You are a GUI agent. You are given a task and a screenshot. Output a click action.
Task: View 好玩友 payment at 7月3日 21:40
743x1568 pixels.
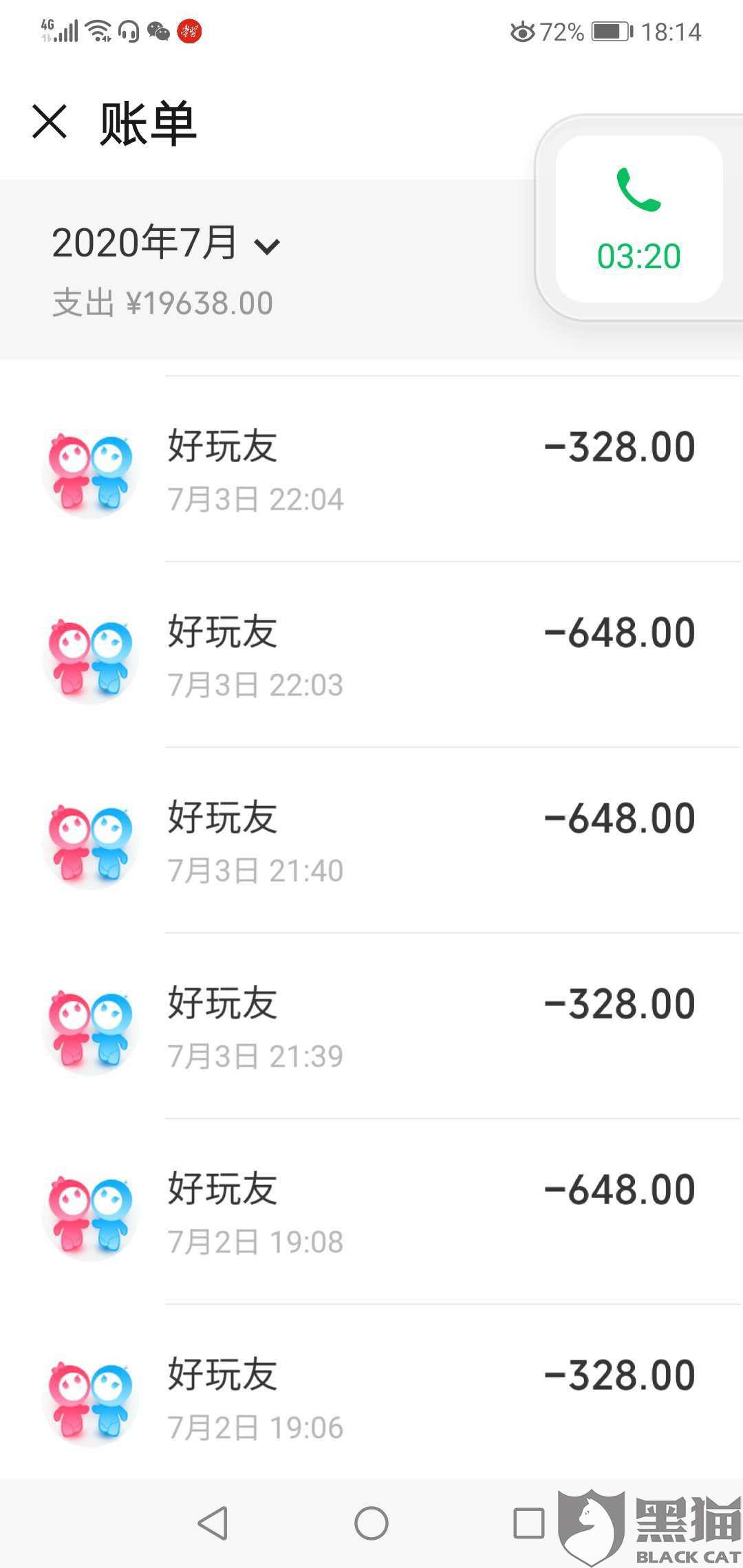click(x=371, y=841)
